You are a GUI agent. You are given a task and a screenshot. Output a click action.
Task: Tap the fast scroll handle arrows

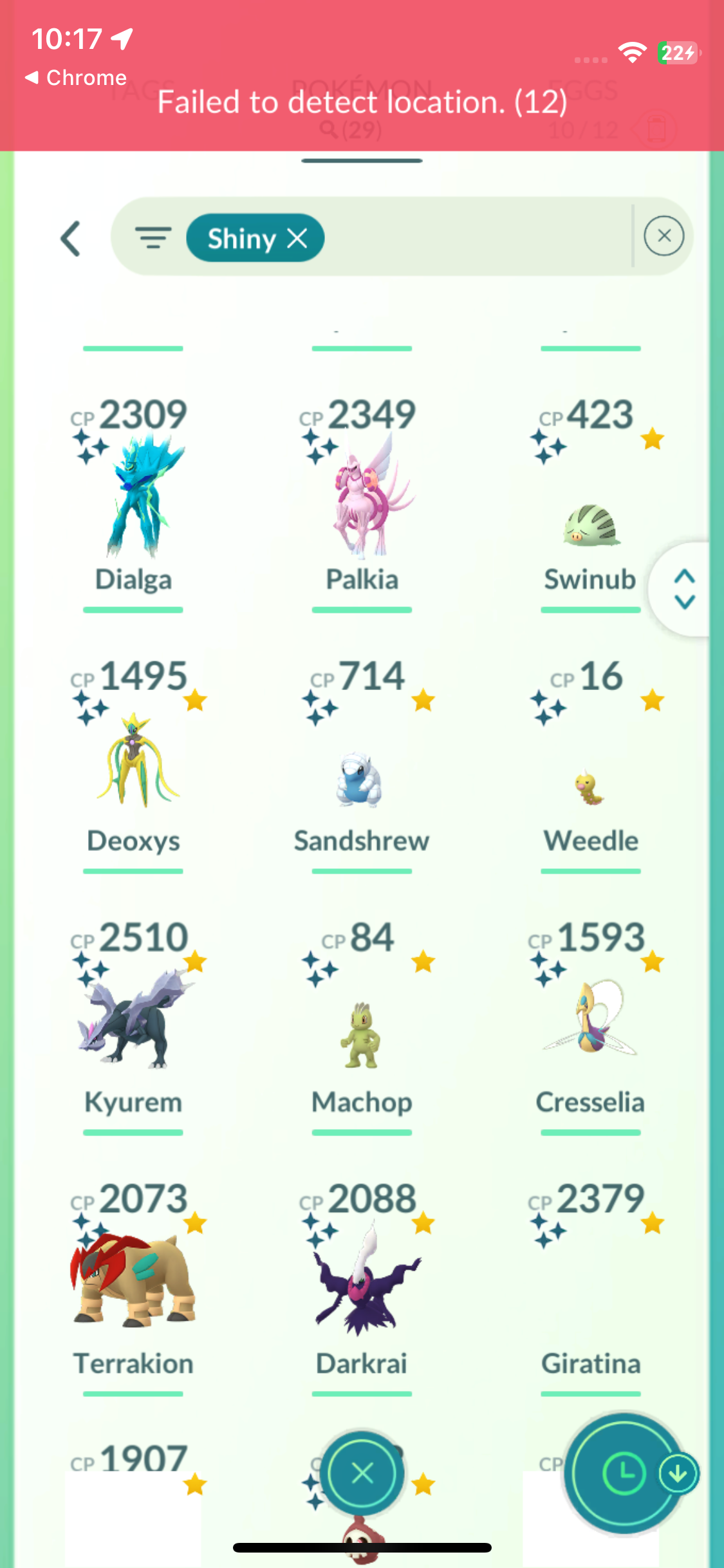click(684, 589)
